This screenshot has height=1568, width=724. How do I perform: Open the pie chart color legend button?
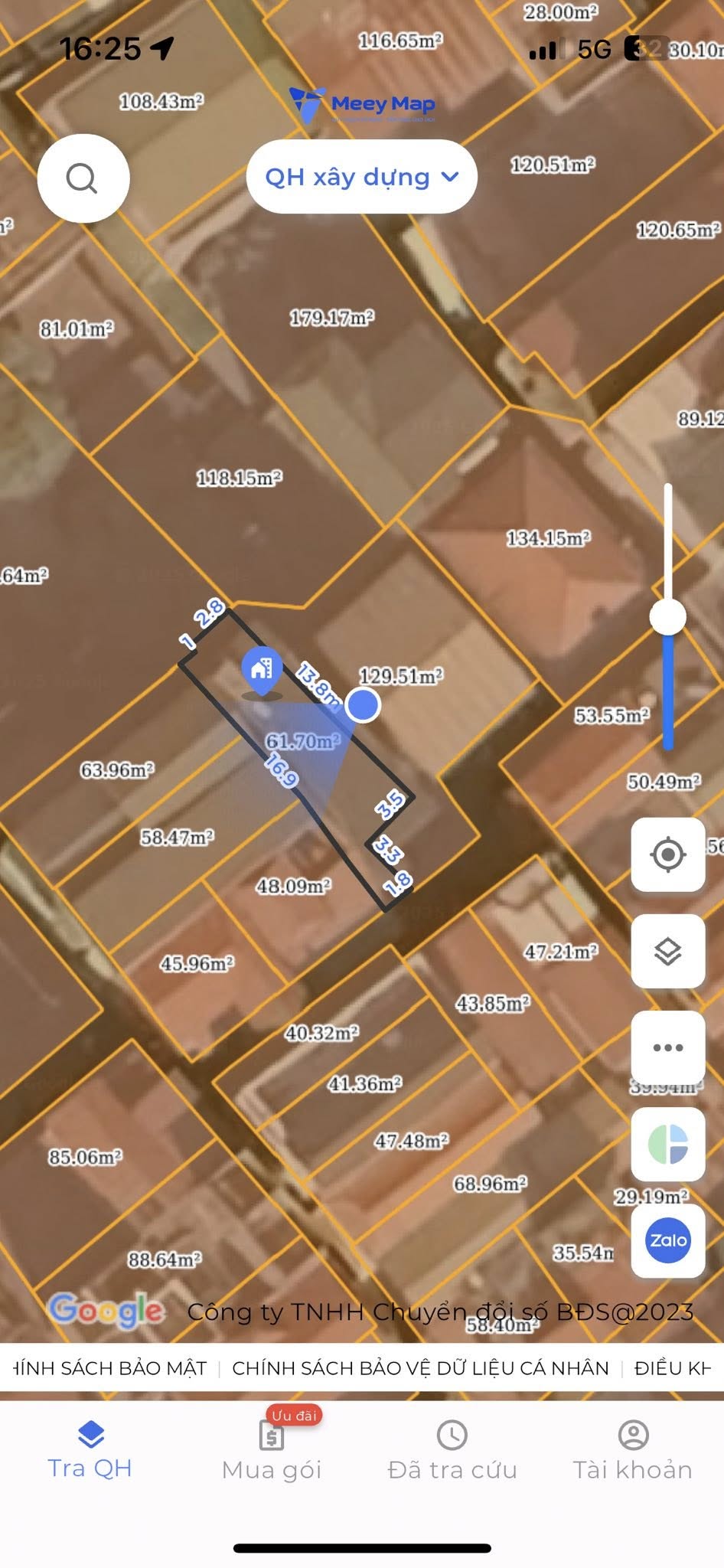coord(667,1144)
